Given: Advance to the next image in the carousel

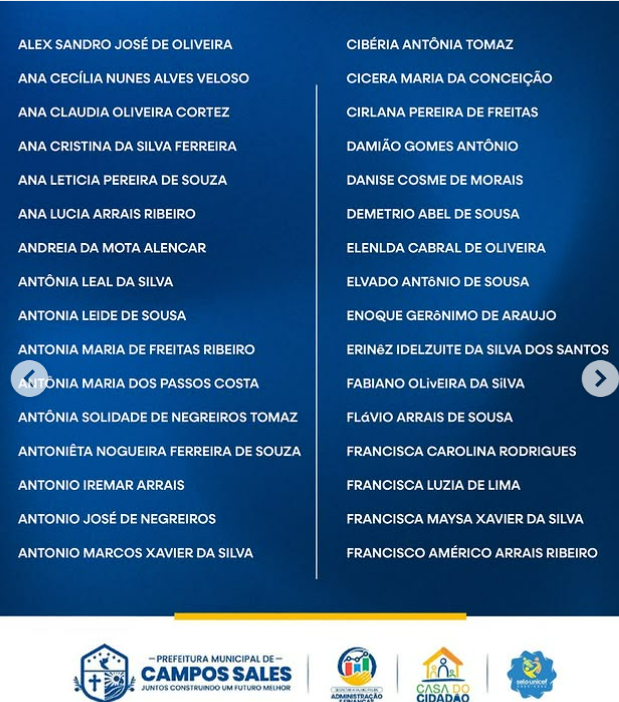Looking at the screenshot, I should [x=599, y=378].
